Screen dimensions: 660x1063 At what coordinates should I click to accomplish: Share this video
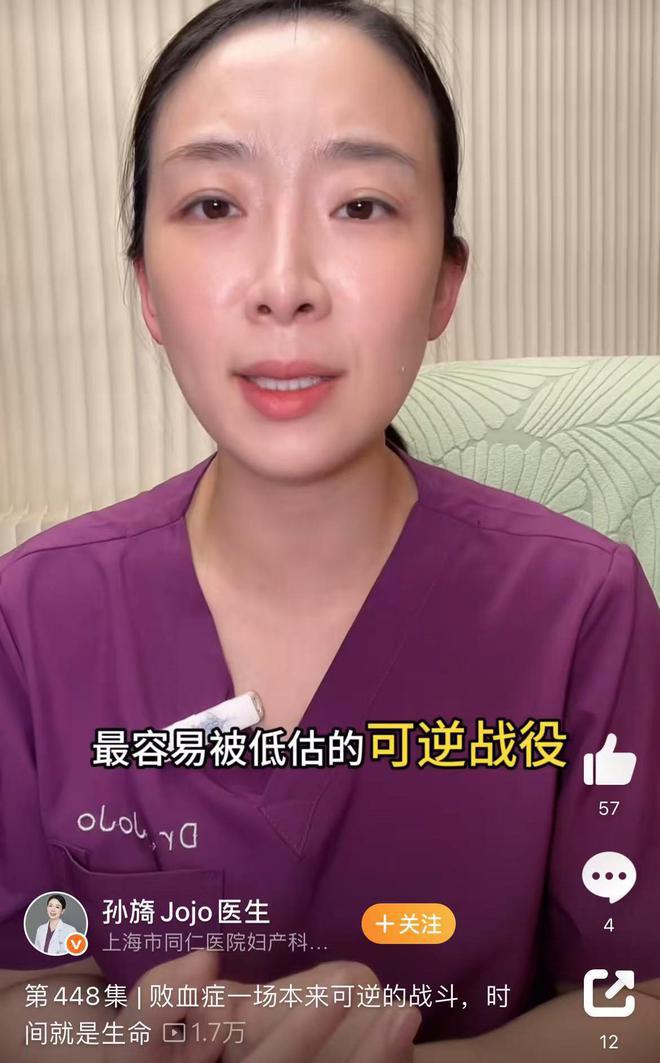609,993
